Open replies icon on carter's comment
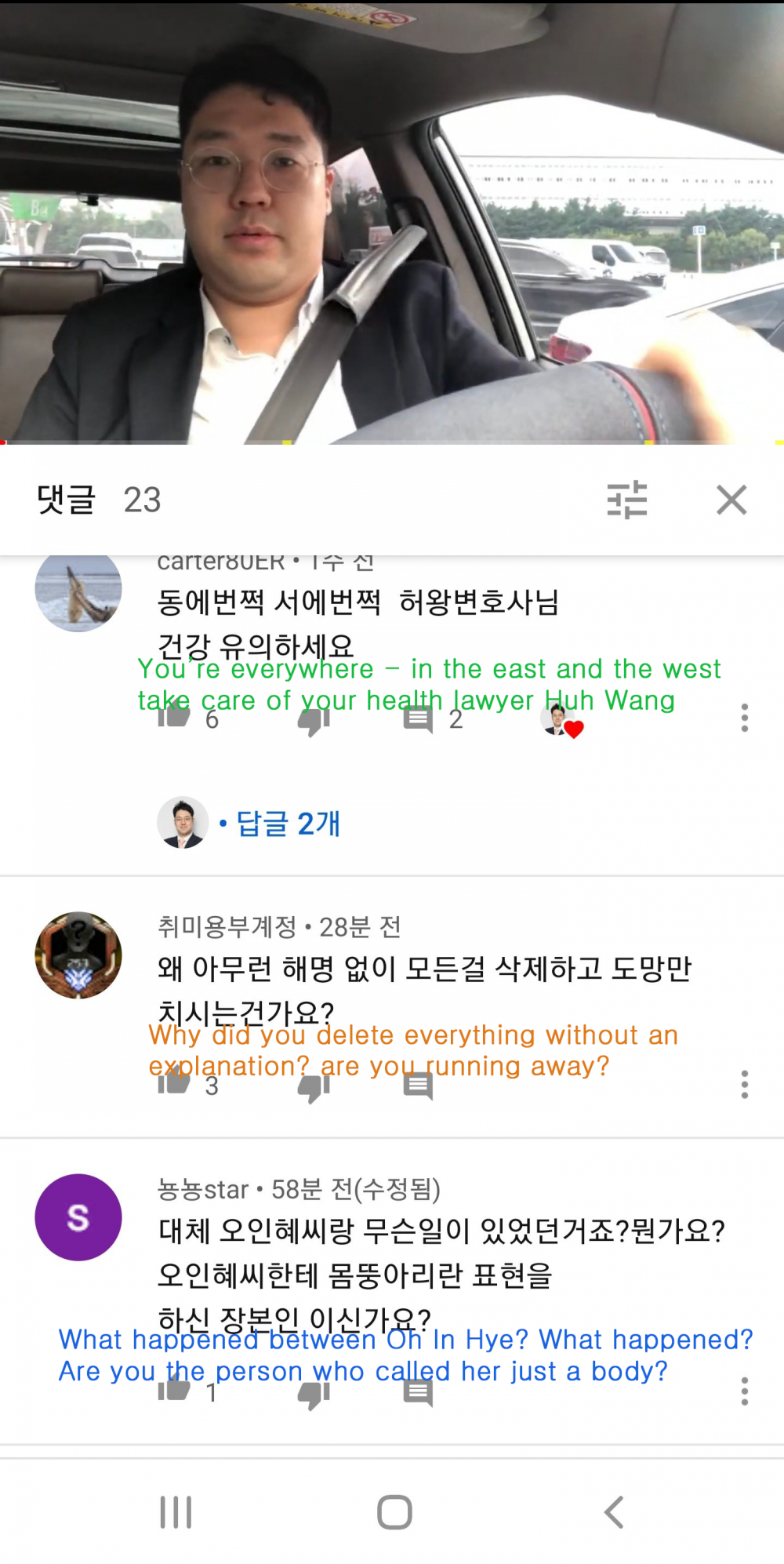Image resolution: width=784 pixels, height=1564 pixels. (418, 718)
